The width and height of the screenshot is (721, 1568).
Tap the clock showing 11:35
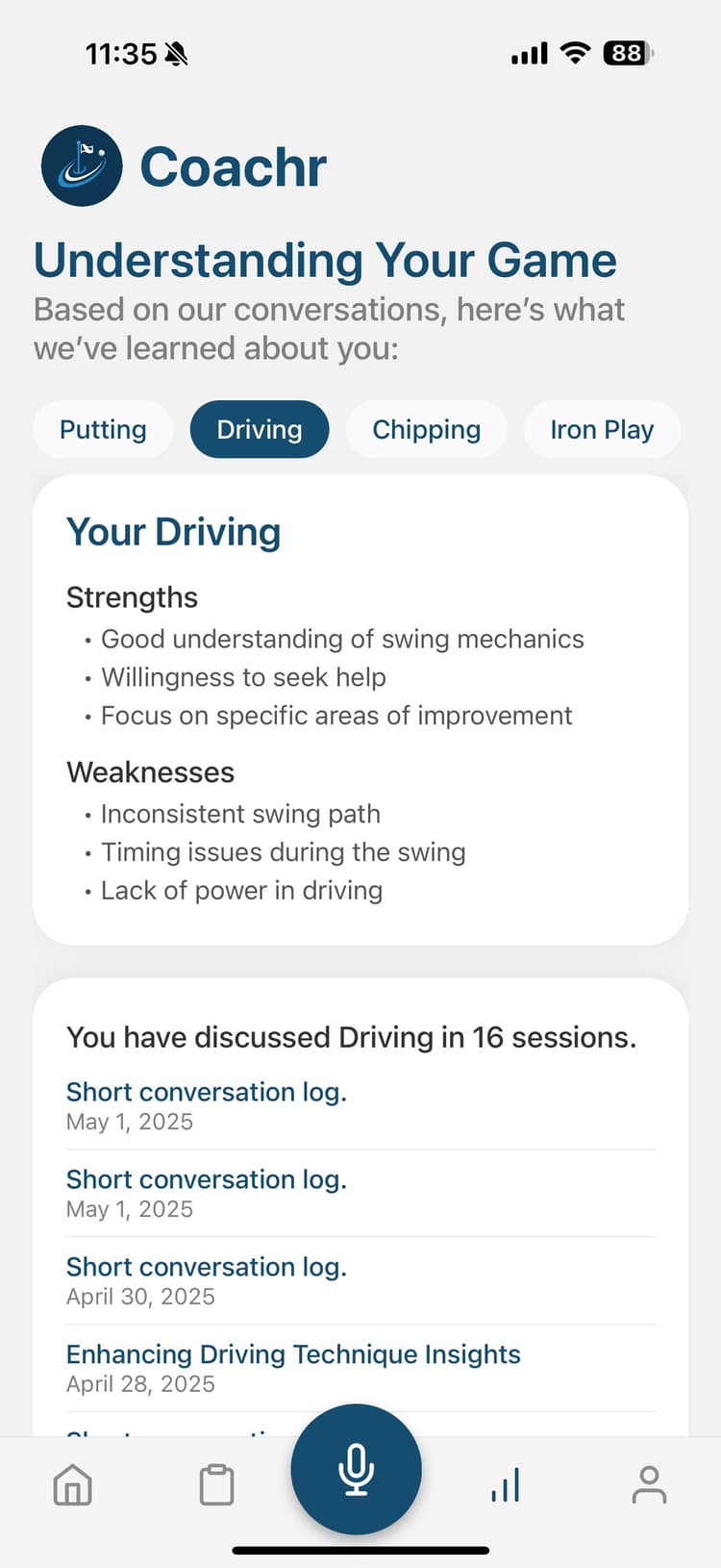click(x=123, y=53)
